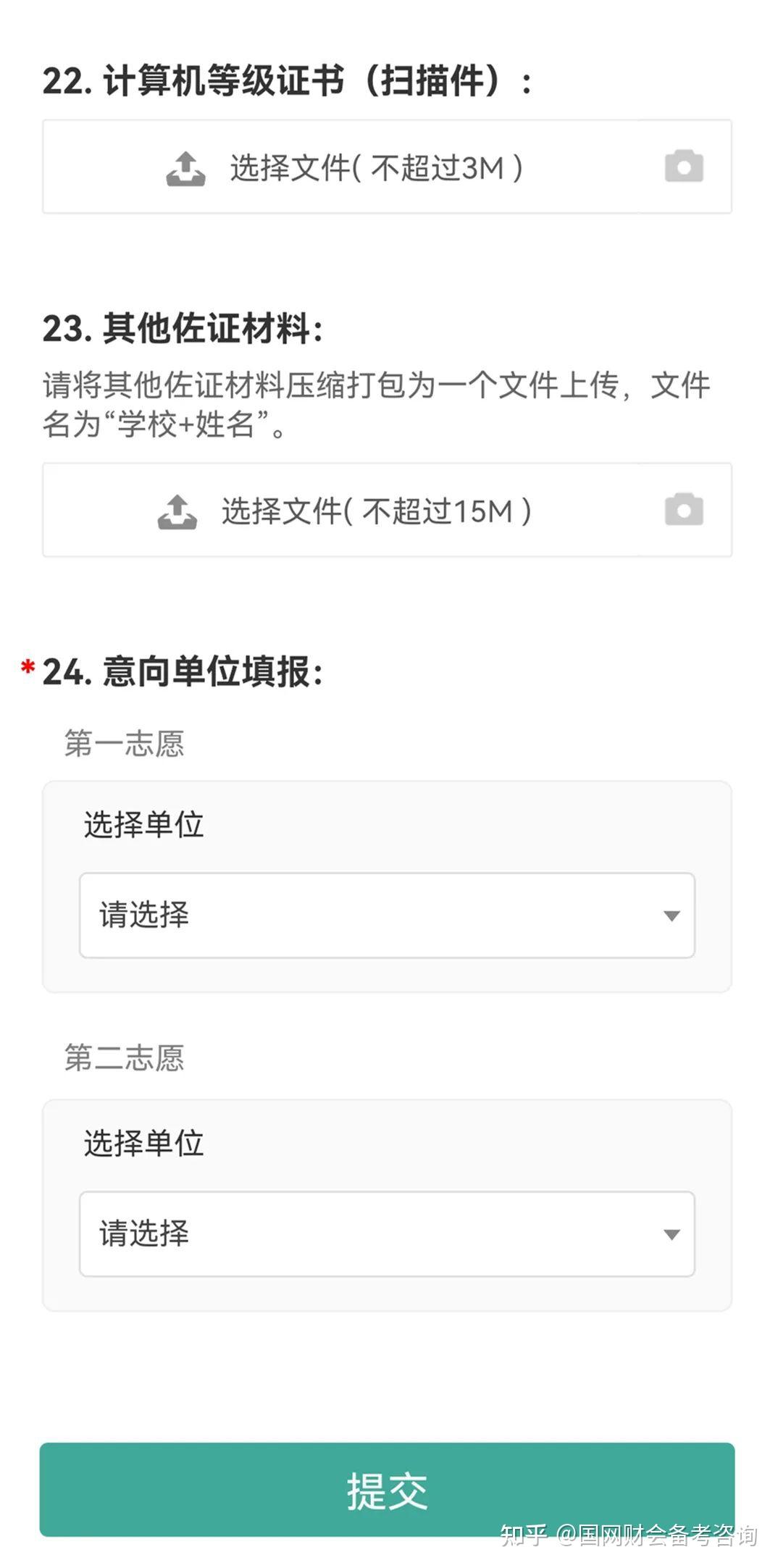Expand the 第二志愿 unit dropdown
Image resolution: width=778 pixels, height=1568 pixels.
pos(387,1234)
